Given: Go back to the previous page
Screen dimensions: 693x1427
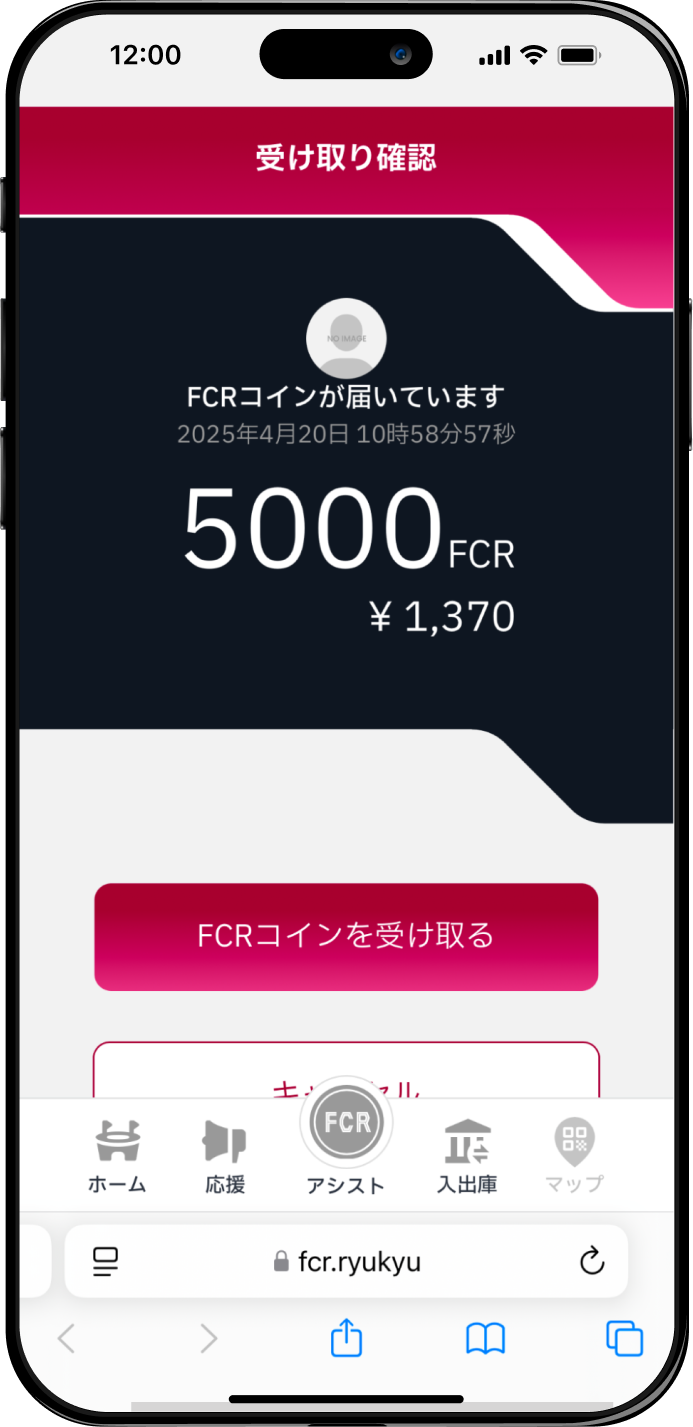Looking at the screenshot, I should 67,1338.
